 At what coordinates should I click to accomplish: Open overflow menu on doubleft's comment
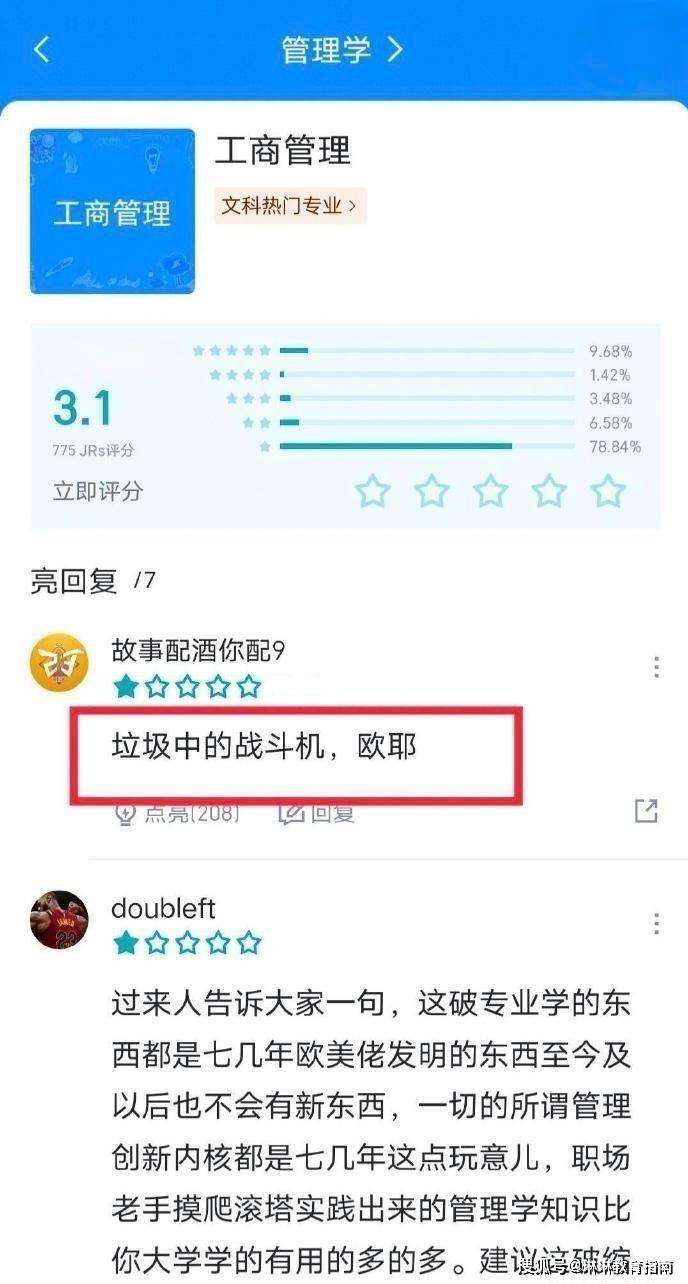click(656, 923)
